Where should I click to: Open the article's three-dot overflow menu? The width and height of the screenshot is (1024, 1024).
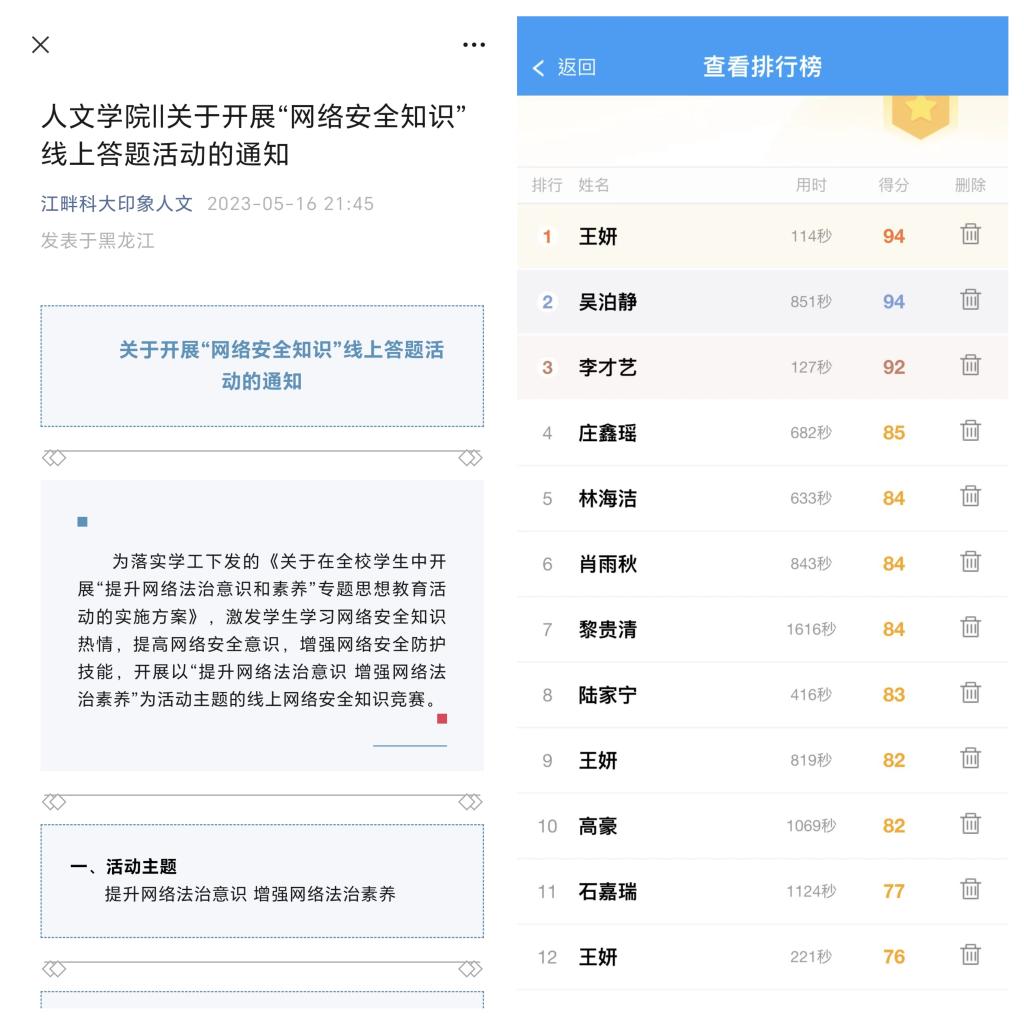(473, 45)
